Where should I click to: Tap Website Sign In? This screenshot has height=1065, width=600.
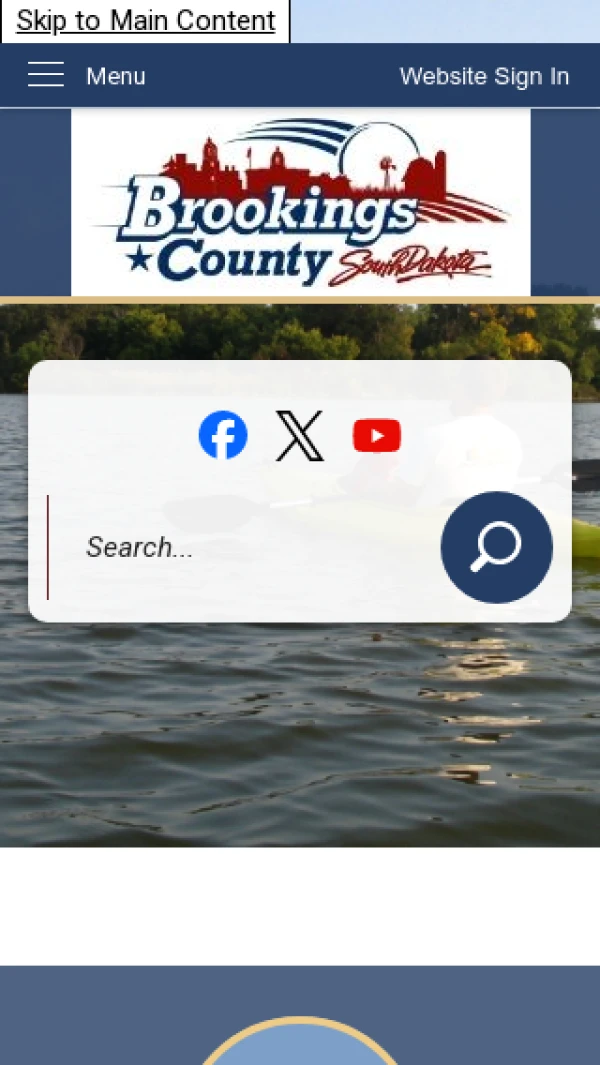(x=484, y=76)
